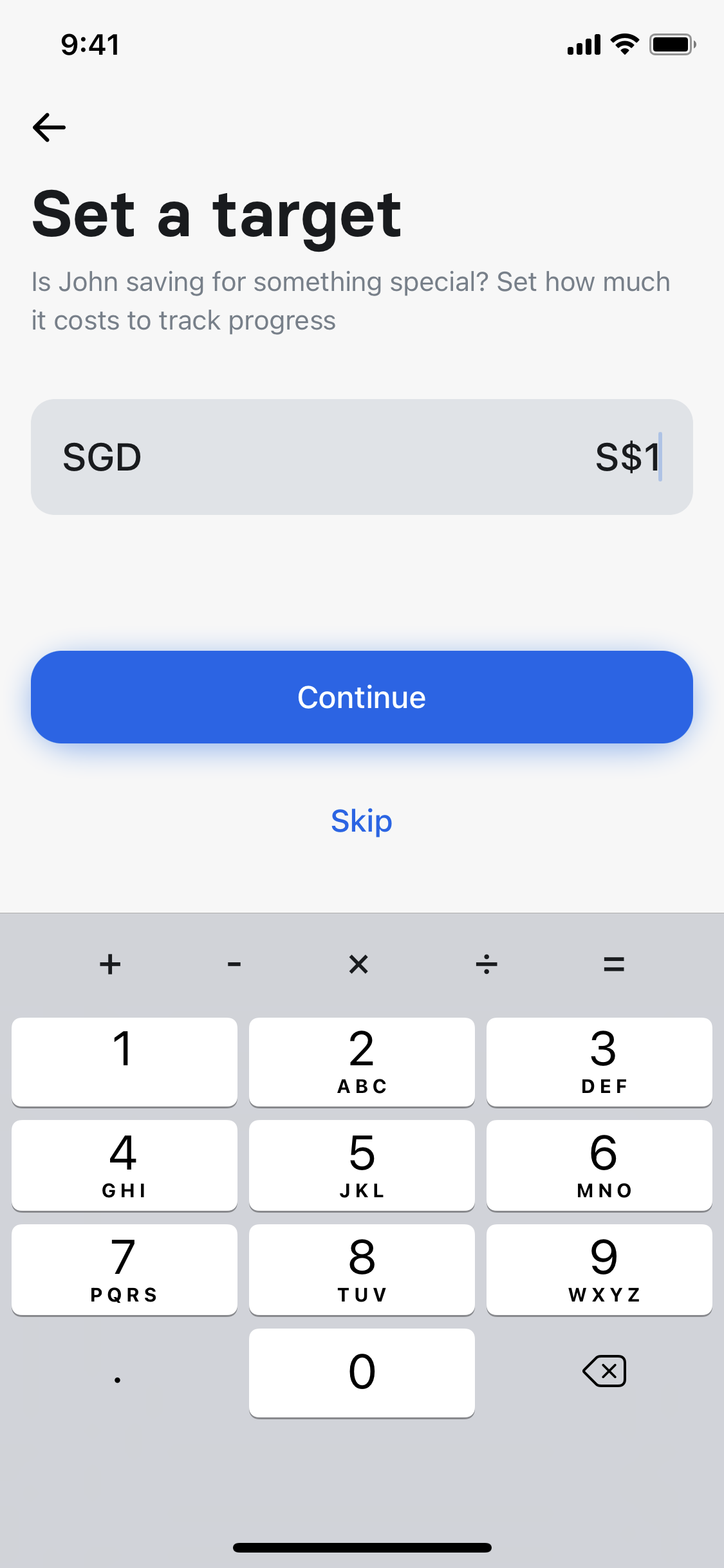Continue with the set target
Viewport: 724px width, 1568px height.
(362, 697)
